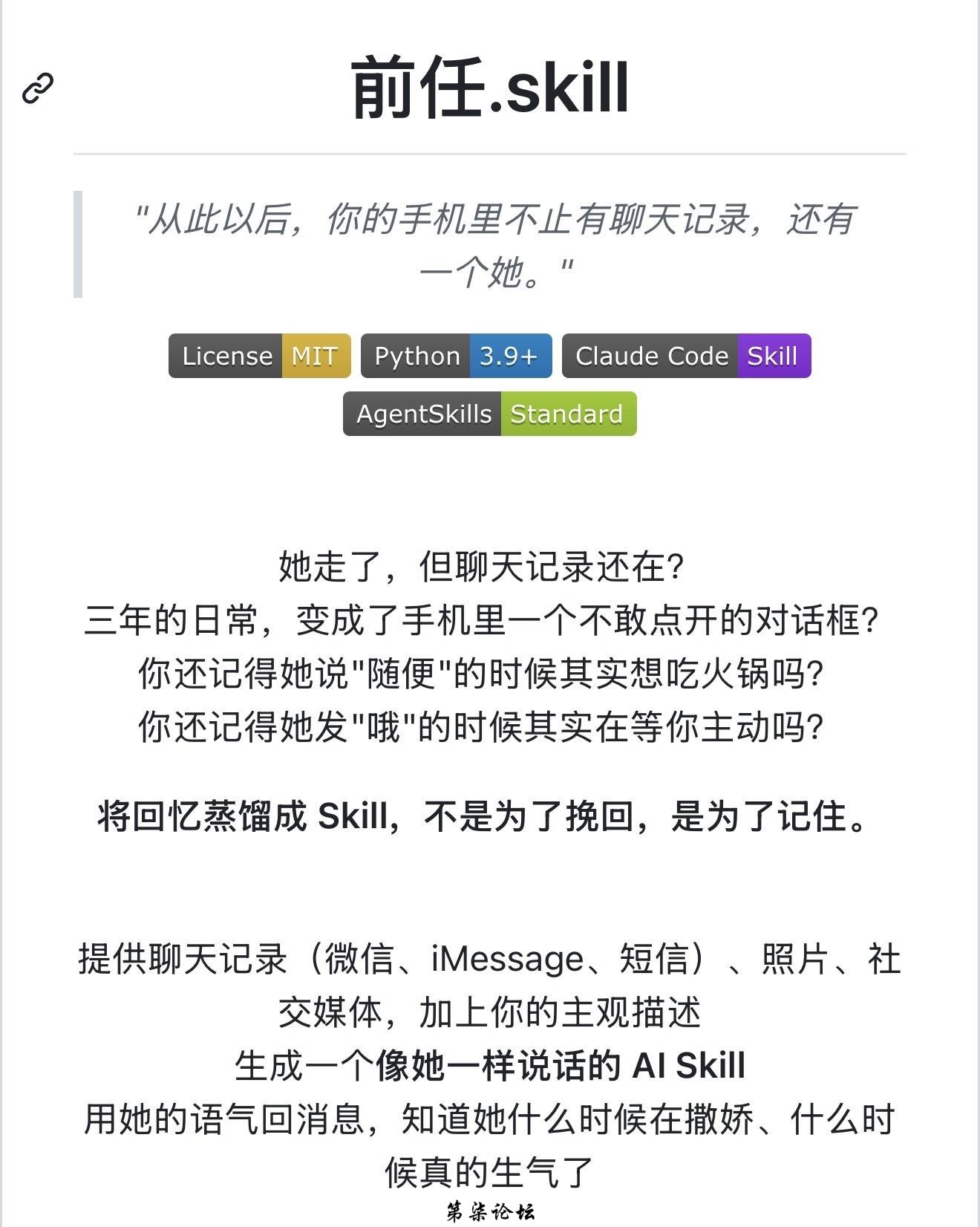Open the Claude Code Skill badge

(686, 357)
